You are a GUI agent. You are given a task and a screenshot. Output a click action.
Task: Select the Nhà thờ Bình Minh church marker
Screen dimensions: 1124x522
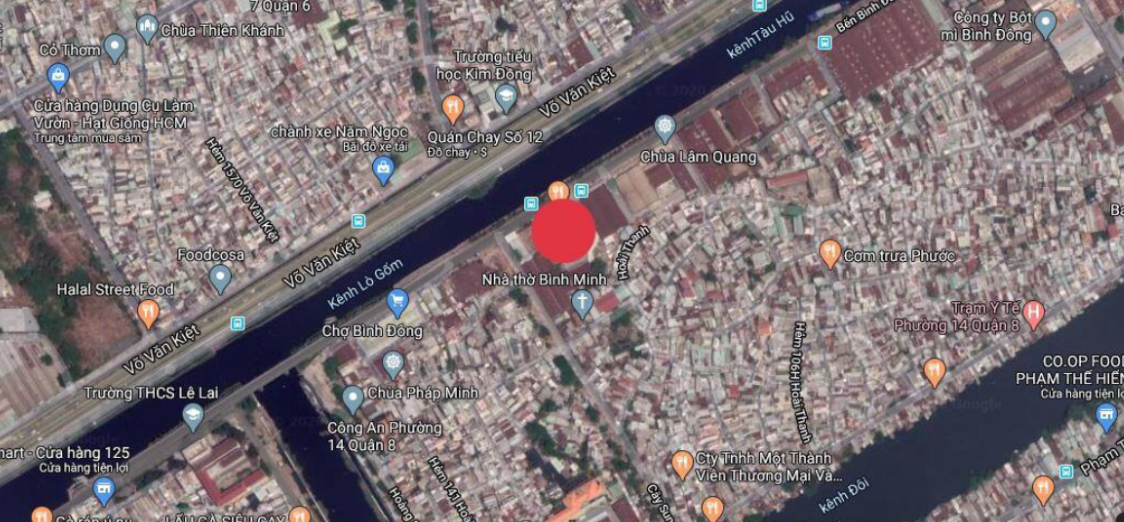(x=582, y=303)
